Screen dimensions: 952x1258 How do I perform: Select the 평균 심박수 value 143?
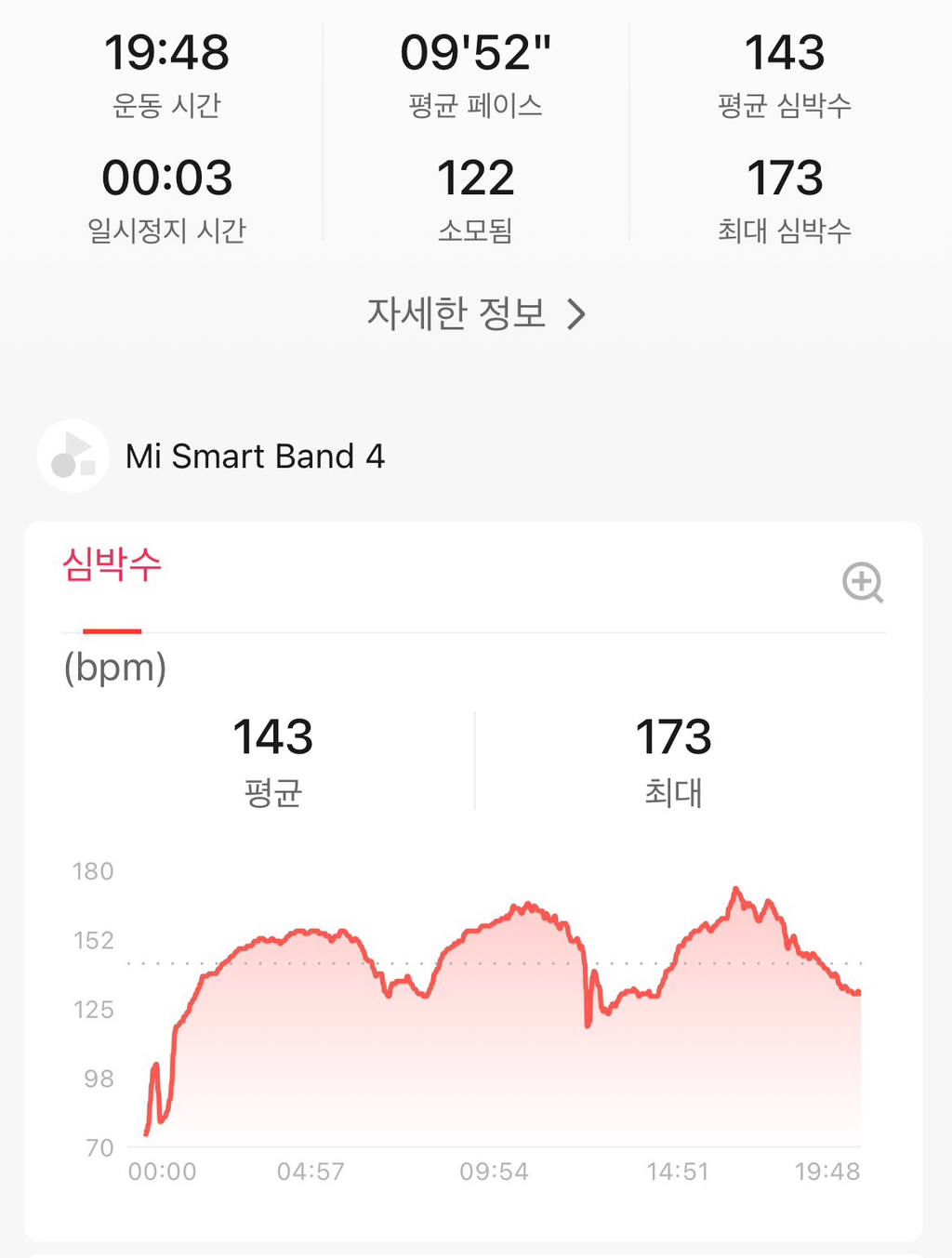coord(786,54)
